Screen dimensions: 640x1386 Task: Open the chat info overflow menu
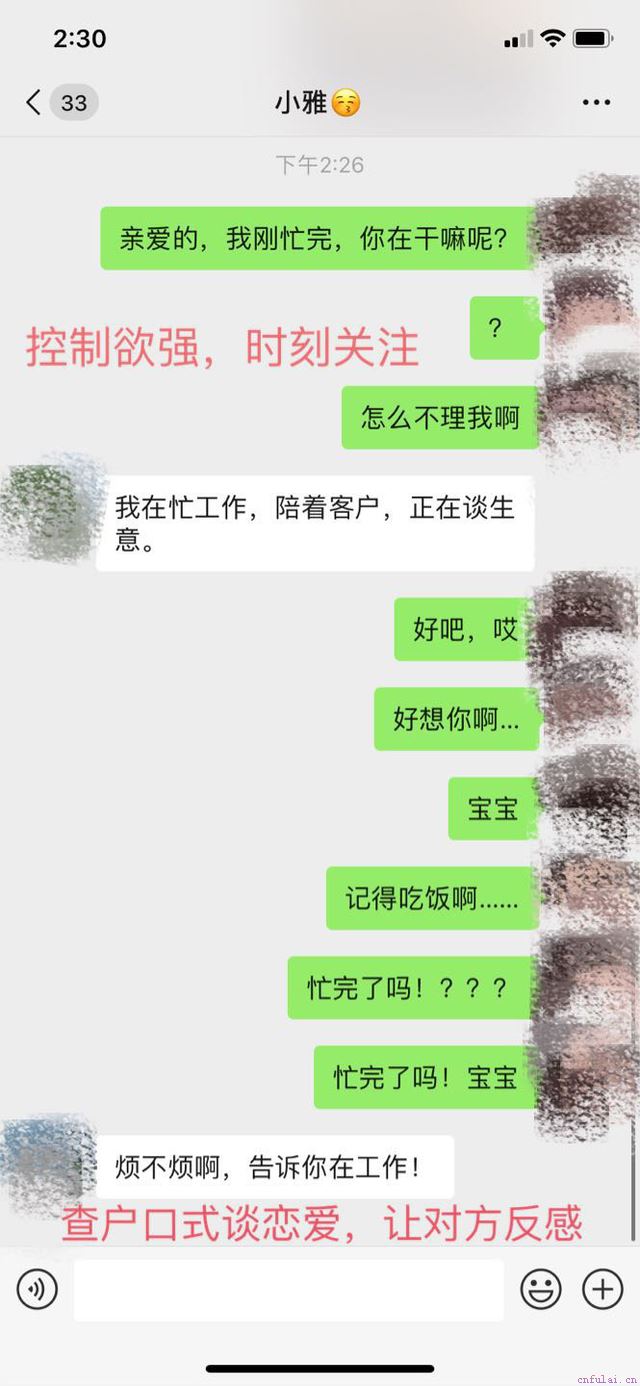tap(596, 102)
